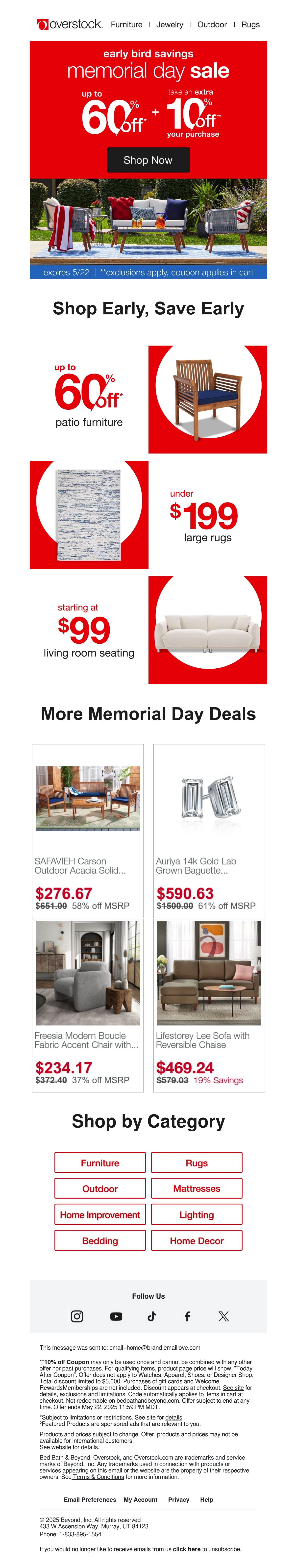Open the $99 living room seating tile
Image resolution: width=297 pixels, height=1568 pixels.
(x=148, y=630)
